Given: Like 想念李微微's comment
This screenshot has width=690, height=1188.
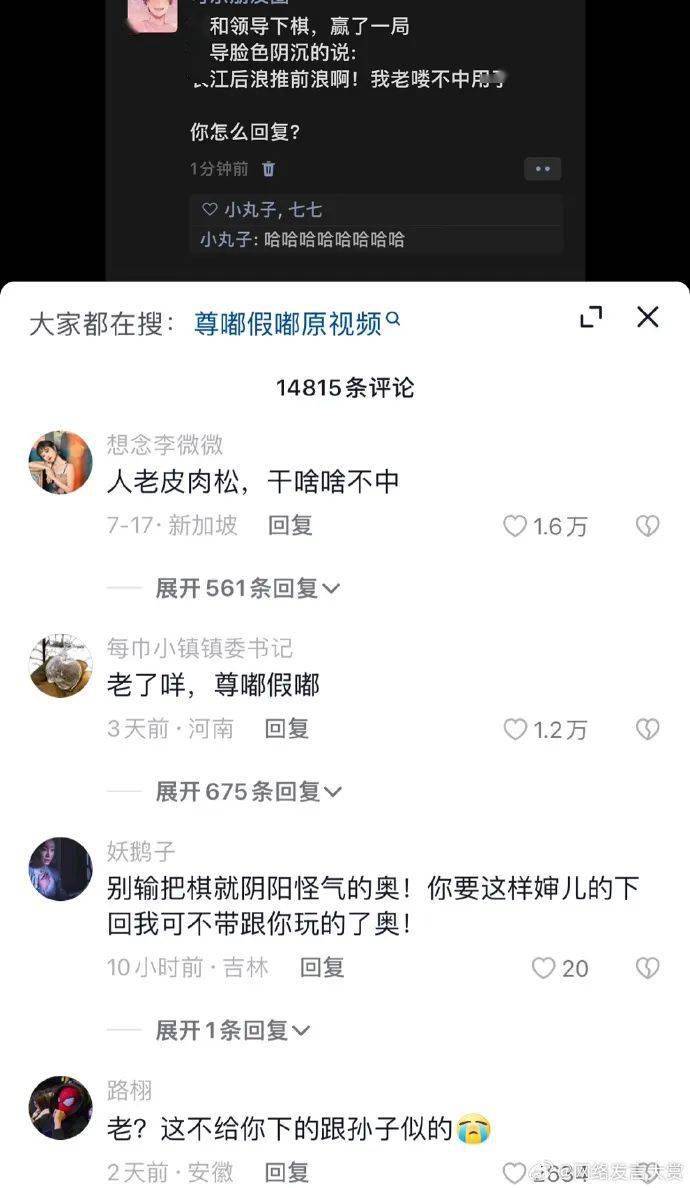Looking at the screenshot, I should 514,526.
